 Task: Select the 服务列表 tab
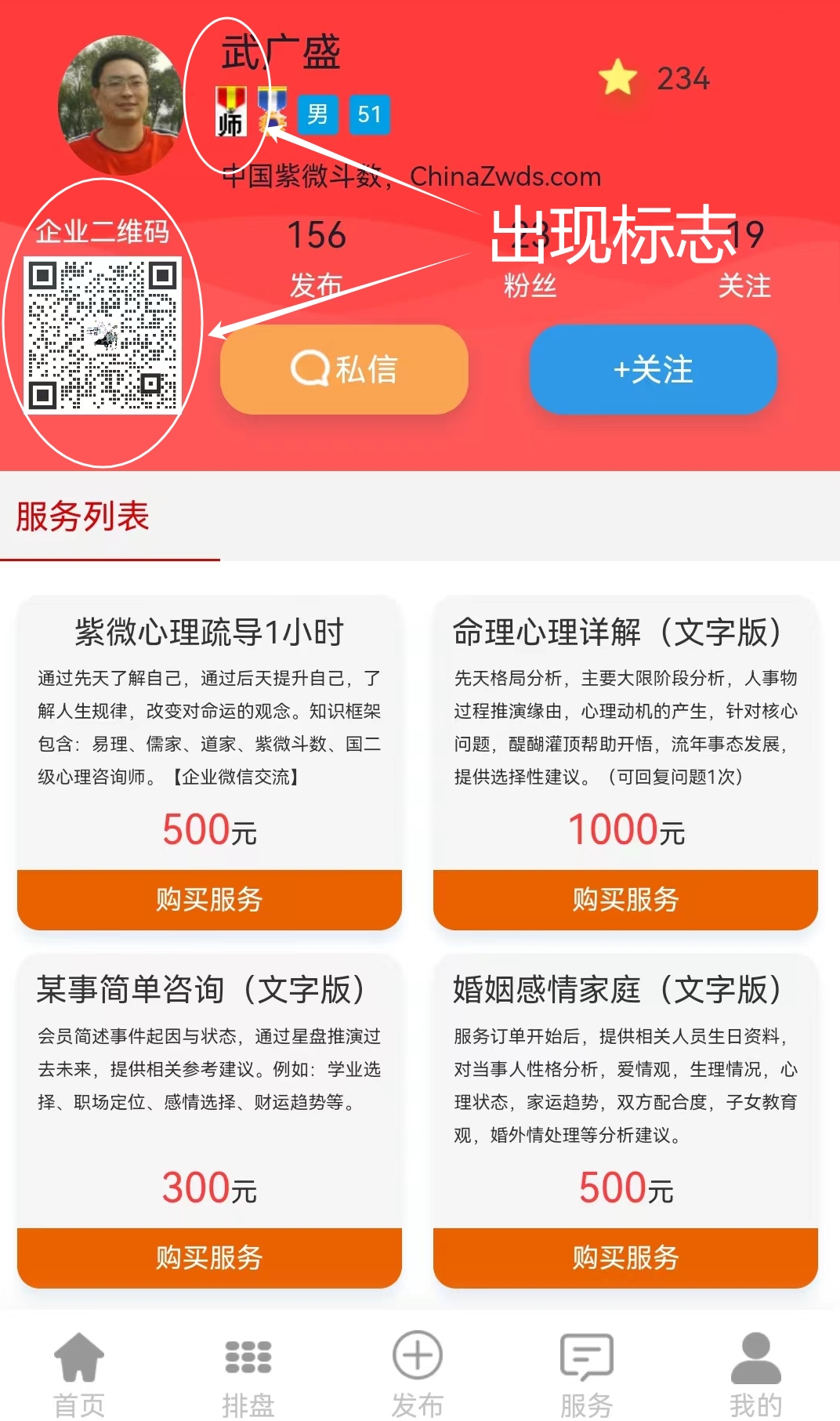pyautogui.click(x=83, y=517)
